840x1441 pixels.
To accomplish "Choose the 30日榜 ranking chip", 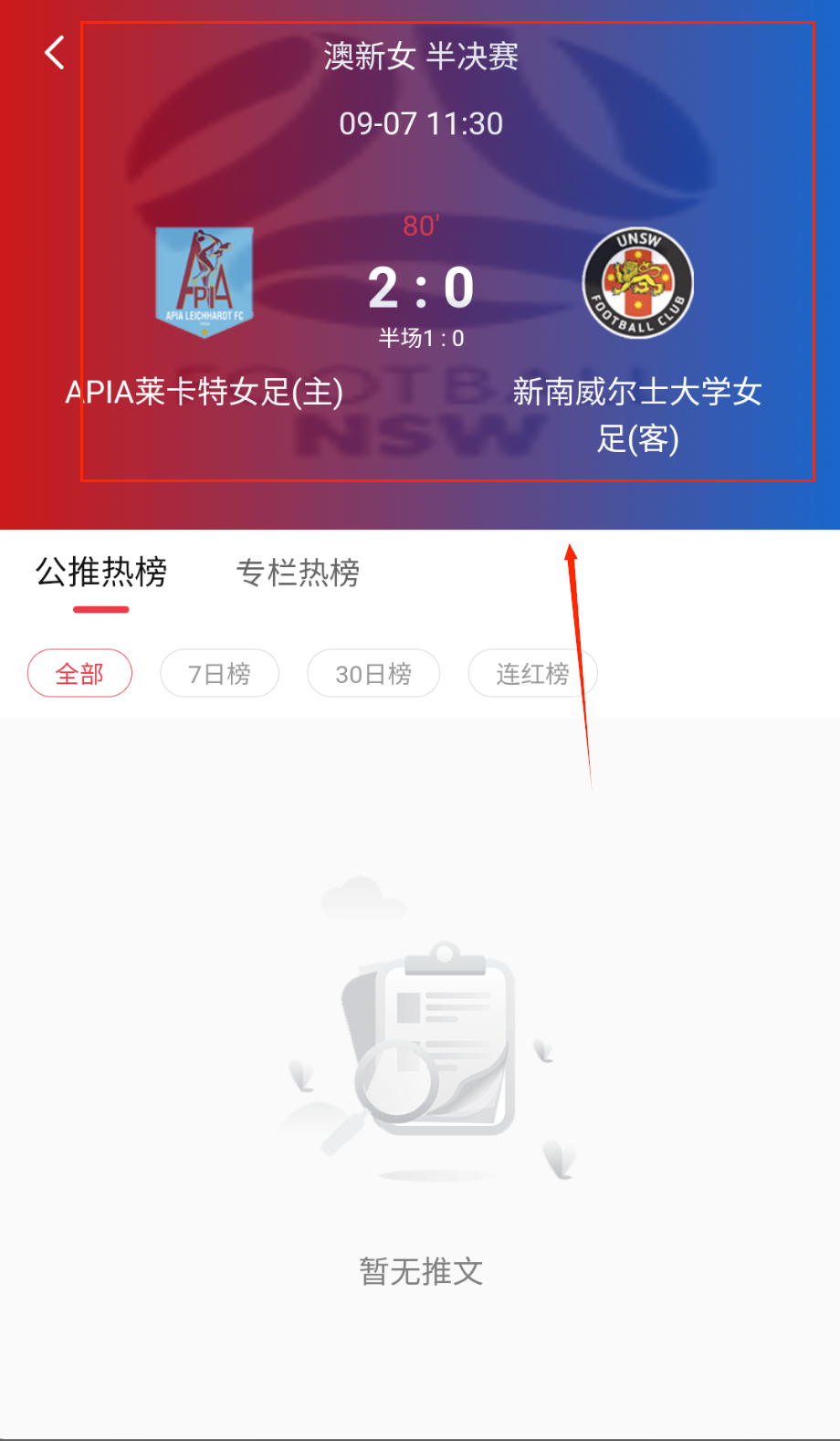I will coord(373,674).
